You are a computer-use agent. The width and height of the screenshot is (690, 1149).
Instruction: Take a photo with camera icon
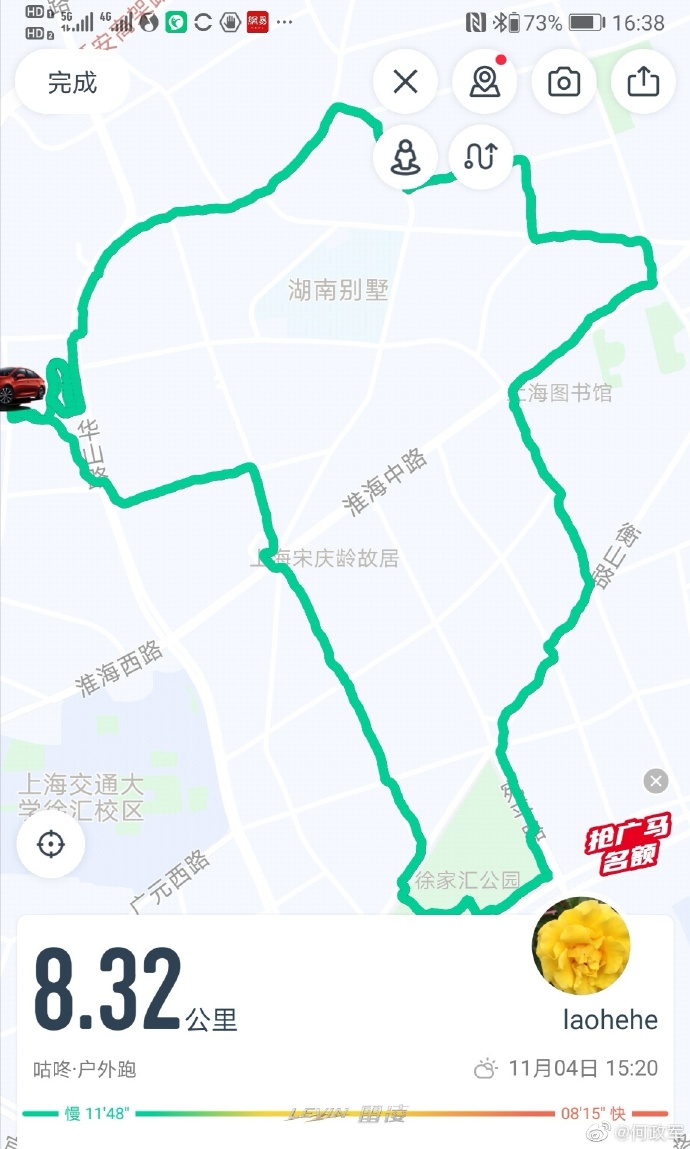pos(564,82)
